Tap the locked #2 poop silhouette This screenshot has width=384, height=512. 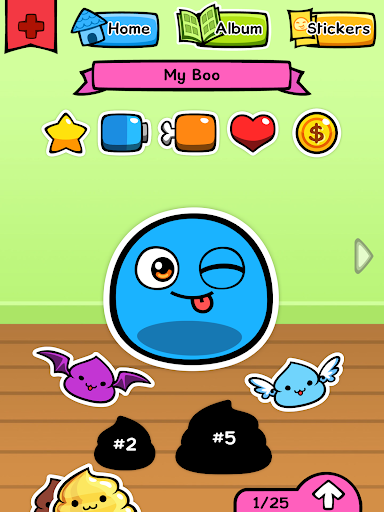(x=125, y=443)
